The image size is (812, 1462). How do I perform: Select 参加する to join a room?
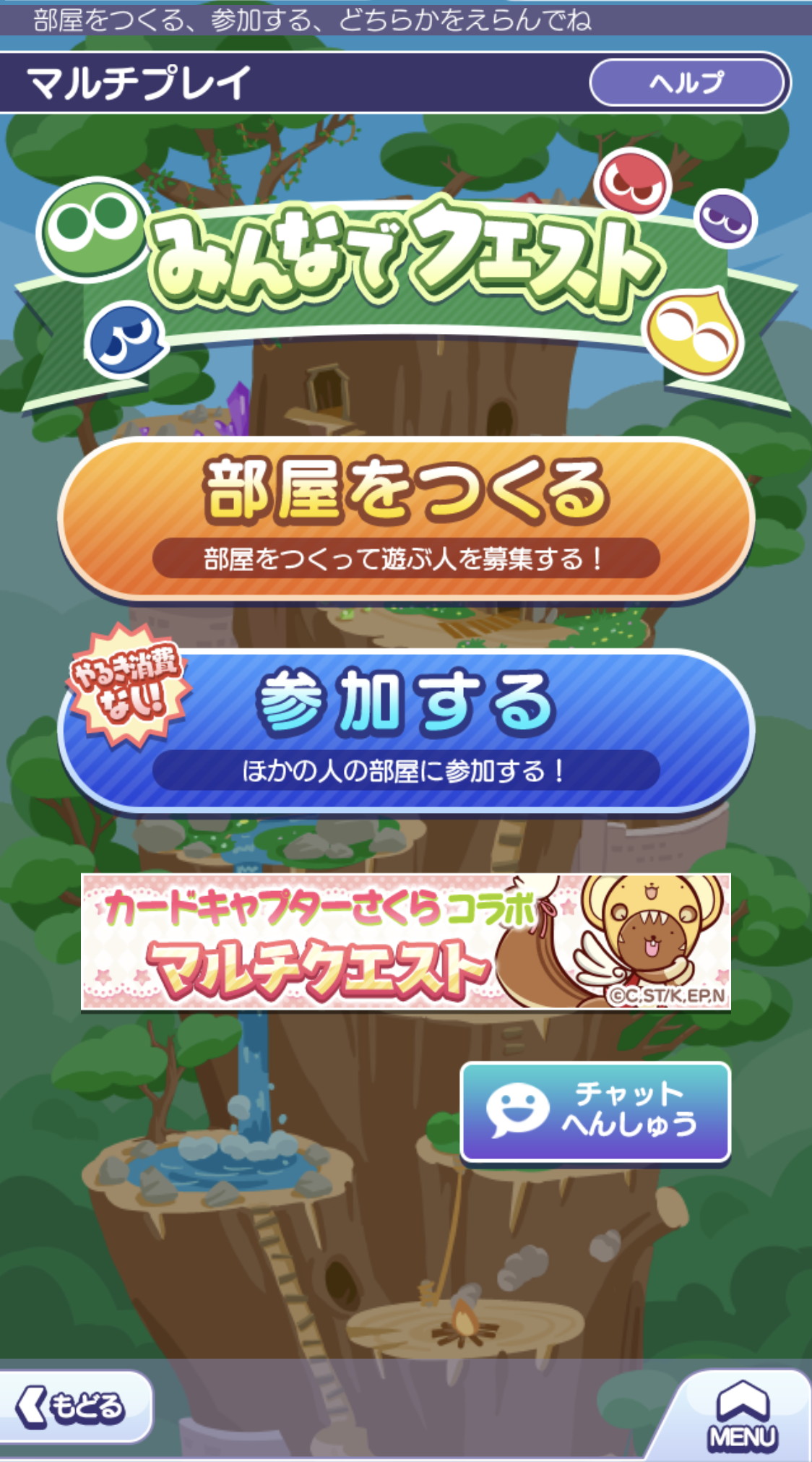[406, 728]
